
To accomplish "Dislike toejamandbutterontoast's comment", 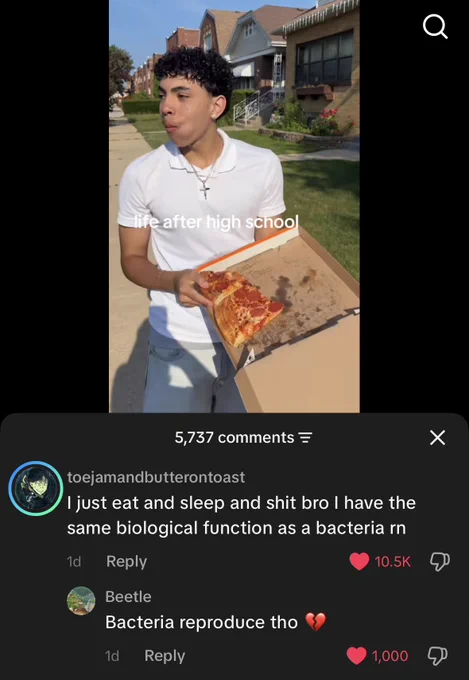I will 439,562.
